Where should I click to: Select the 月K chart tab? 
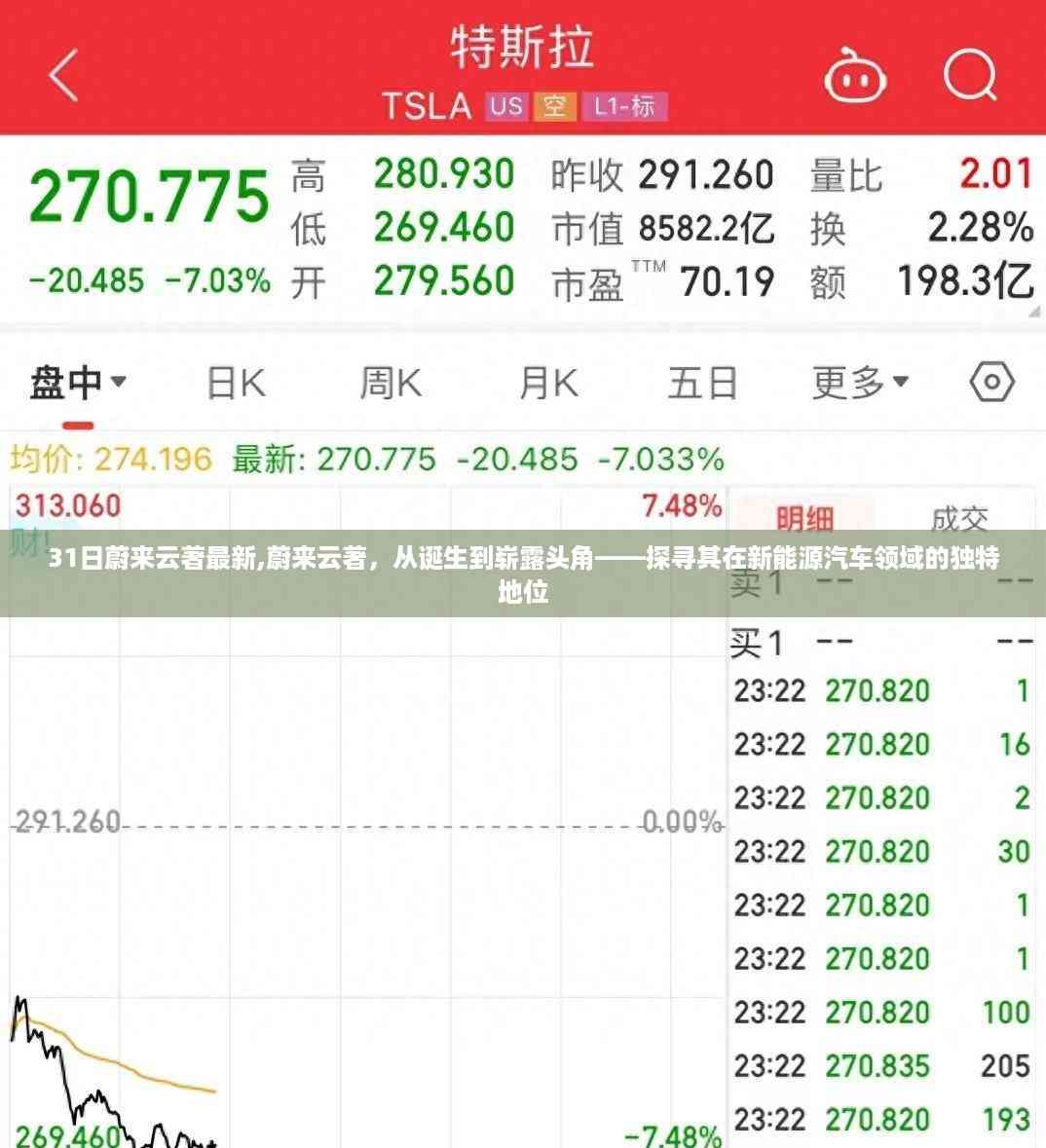point(548,383)
